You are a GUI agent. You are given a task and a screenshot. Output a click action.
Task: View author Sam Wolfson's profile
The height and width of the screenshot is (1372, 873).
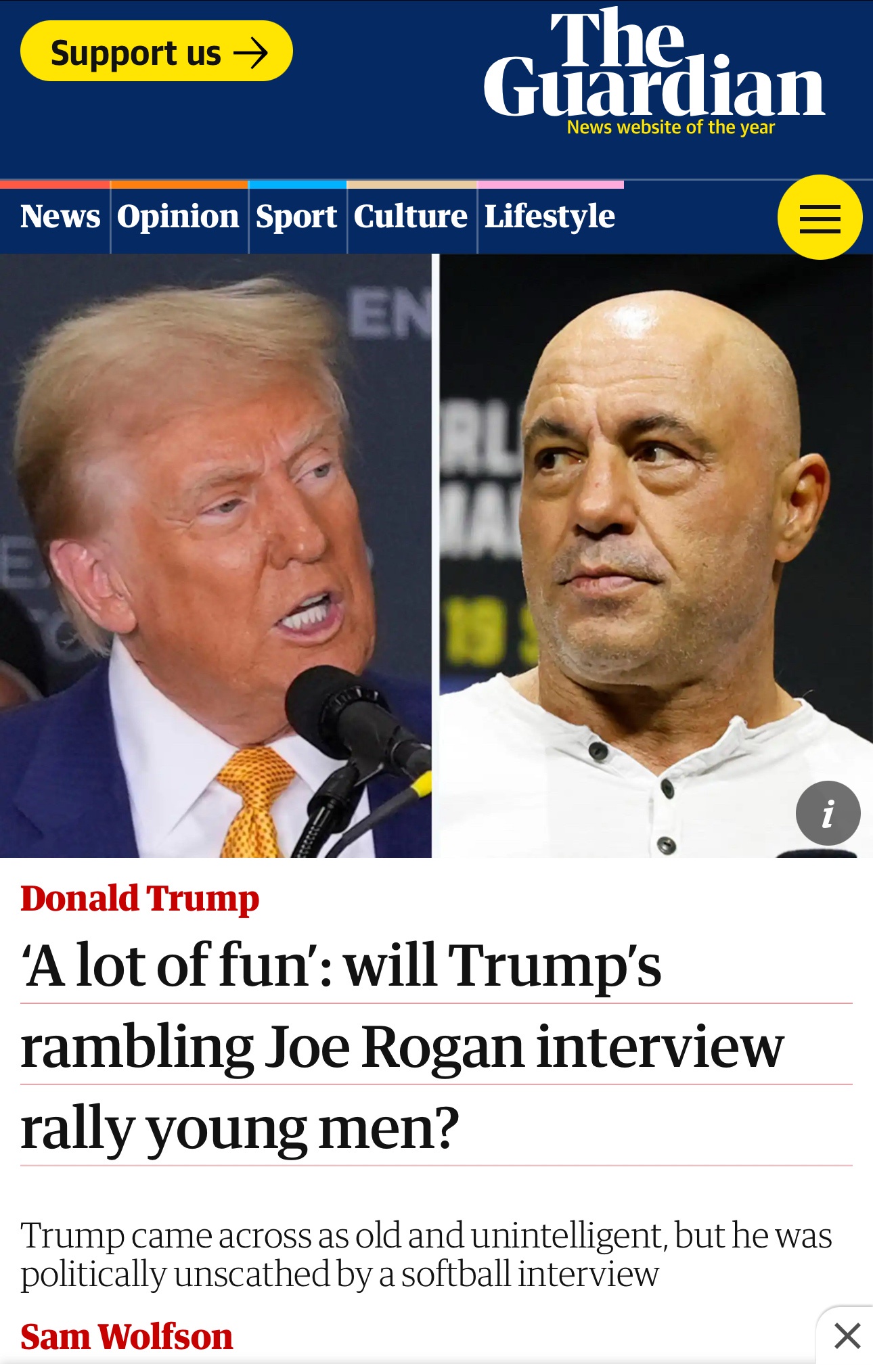(127, 1337)
